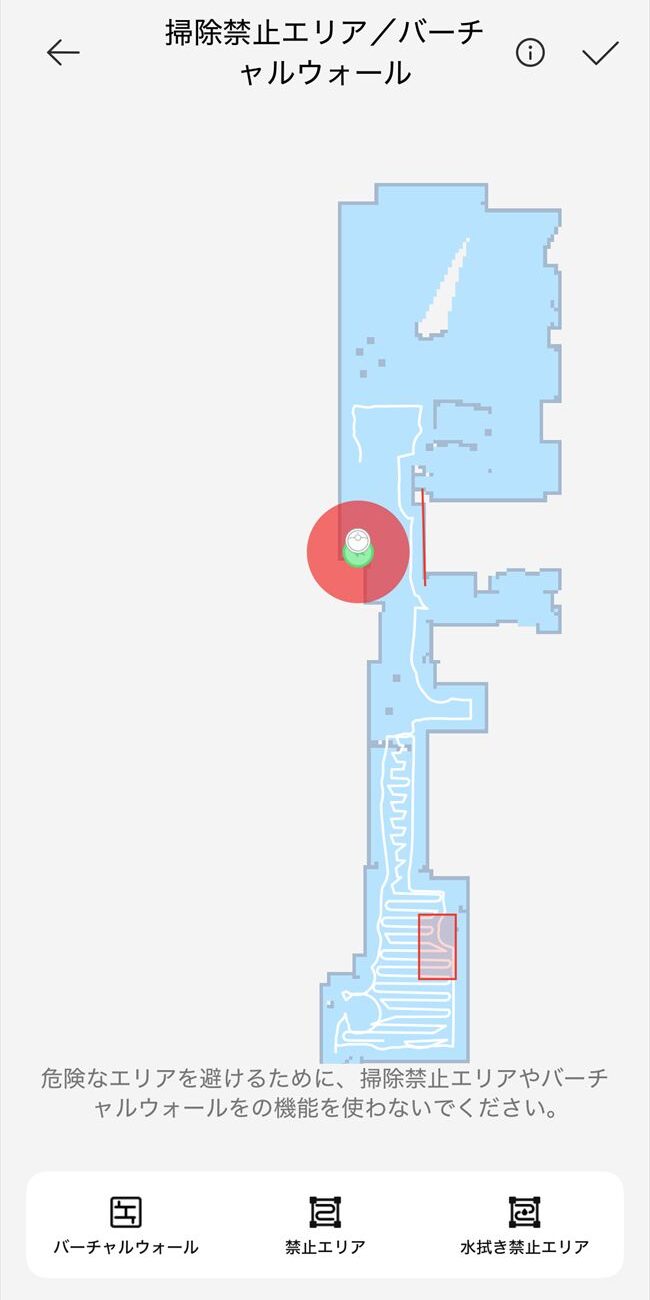Select the red no-go rectangle on map
The height and width of the screenshot is (1300, 650).
[x=437, y=946]
